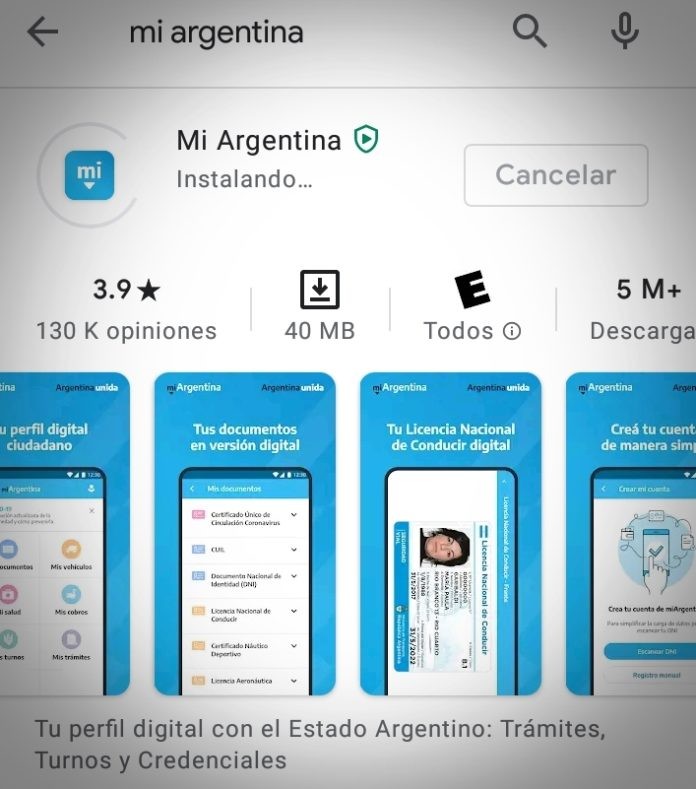Cancel the Mi Argentina installation
The image size is (696, 789).
[556, 175]
